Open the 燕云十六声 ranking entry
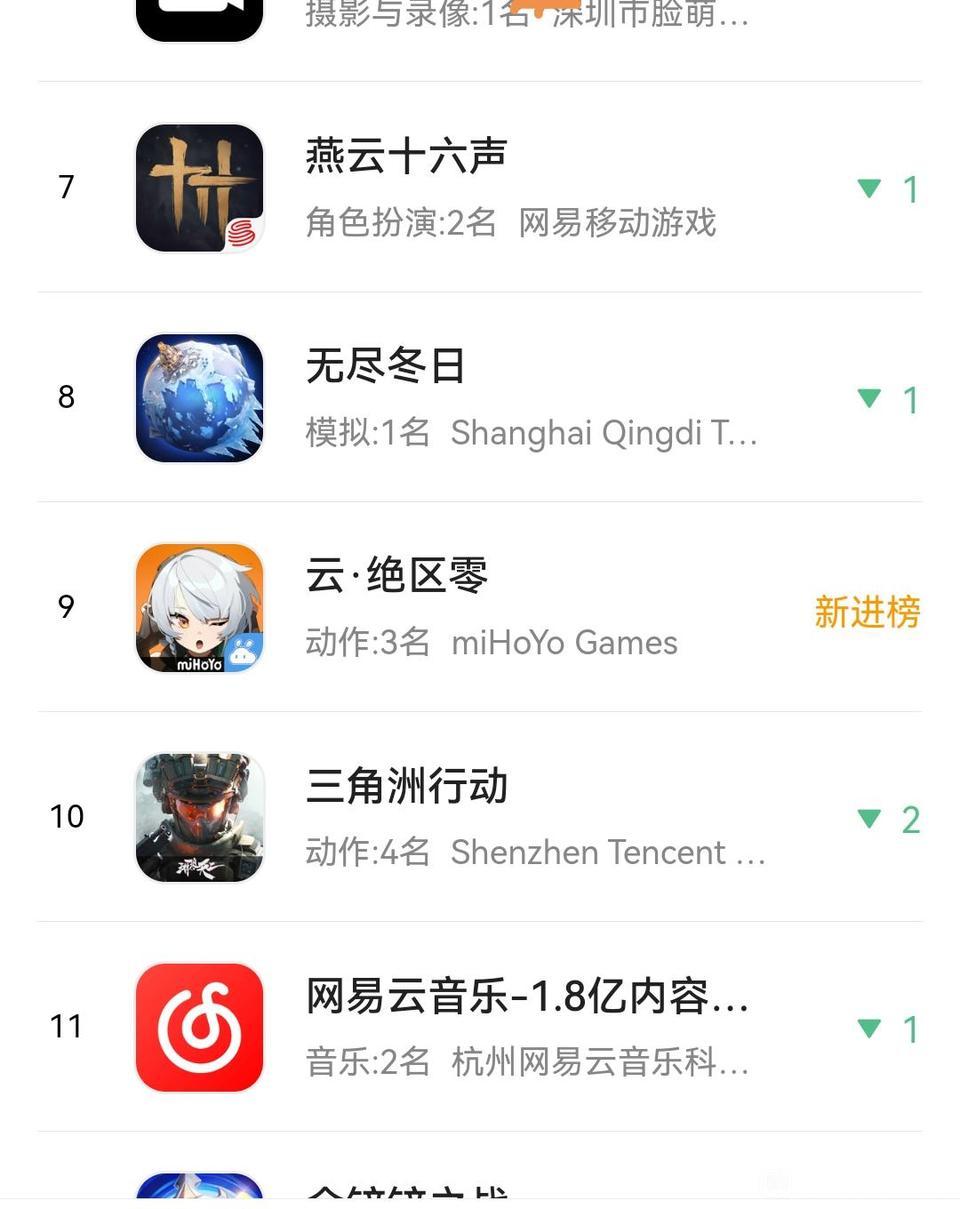Viewport: 960px width, 1209px height. pos(406,157)
